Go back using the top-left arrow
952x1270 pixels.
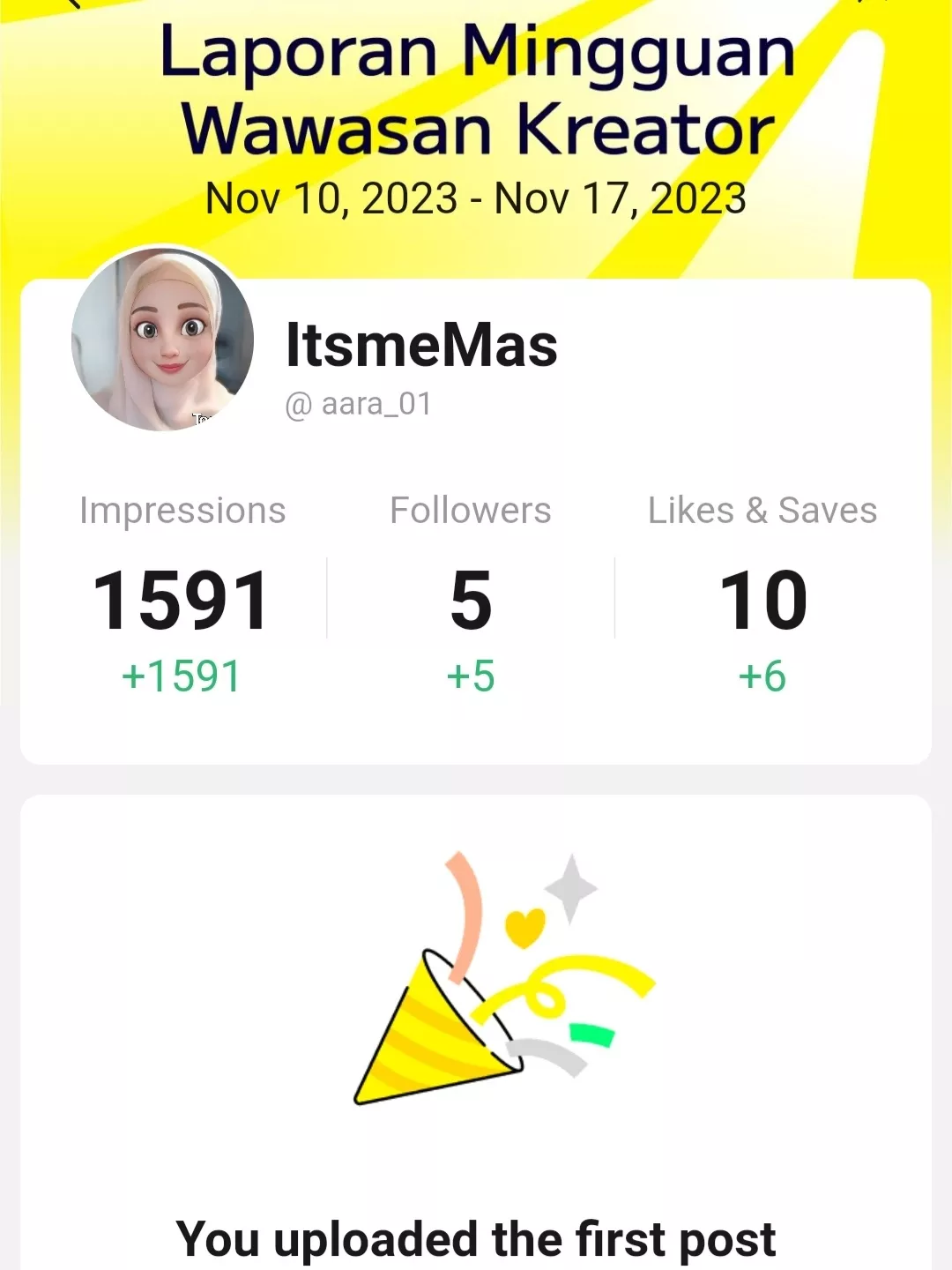pyautogui.click(x=74, y=4)
